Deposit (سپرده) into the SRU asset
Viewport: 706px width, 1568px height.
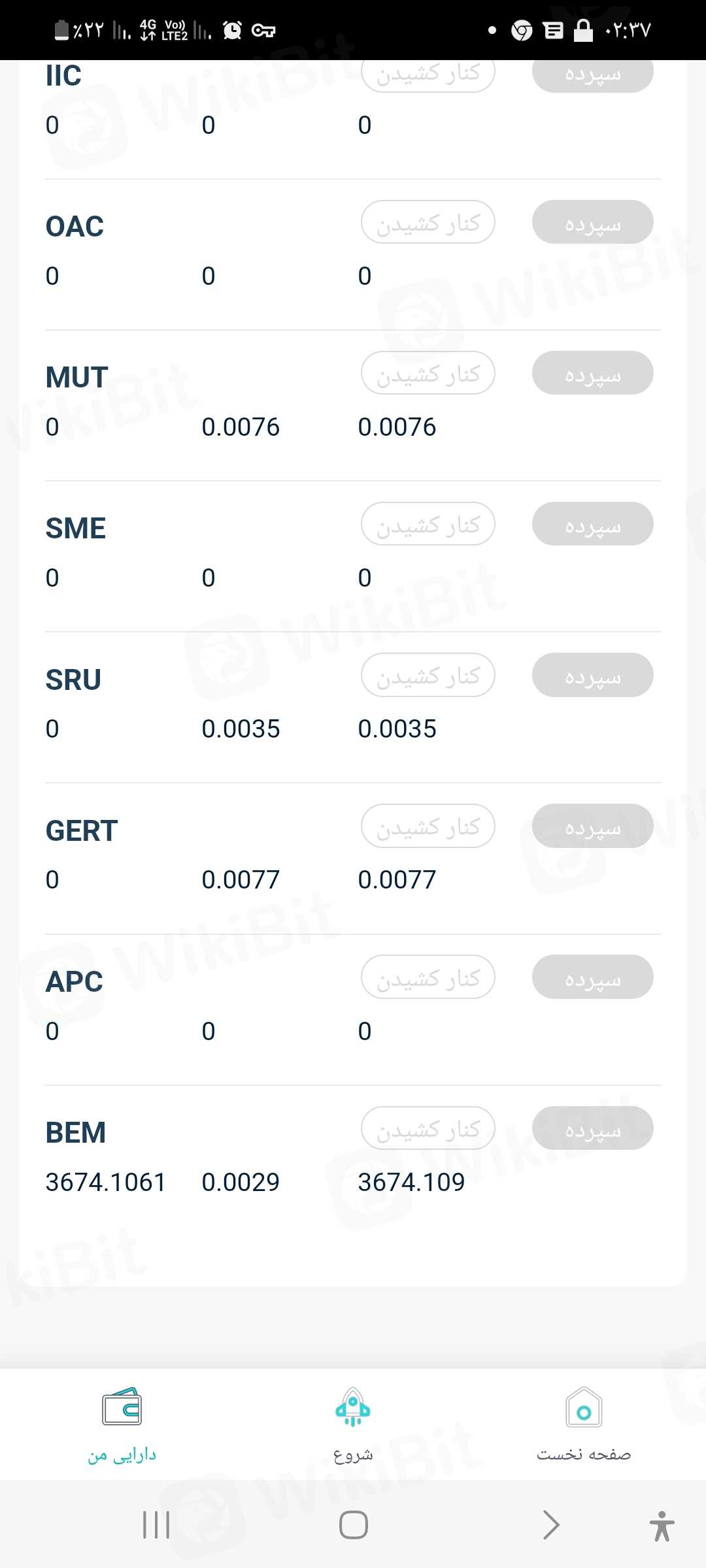pos(592,675)
